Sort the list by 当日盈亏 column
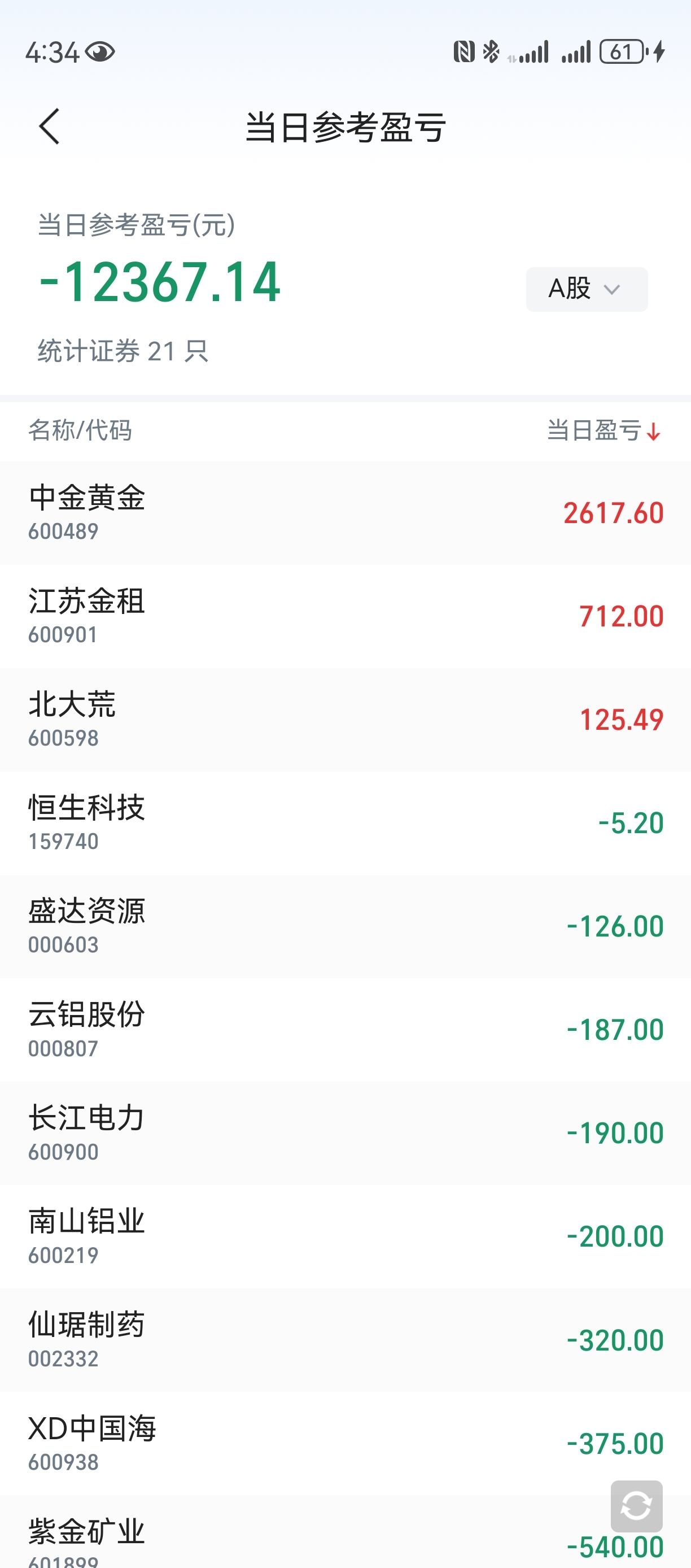Viewport: 691px width, 1568px height. 603,430
